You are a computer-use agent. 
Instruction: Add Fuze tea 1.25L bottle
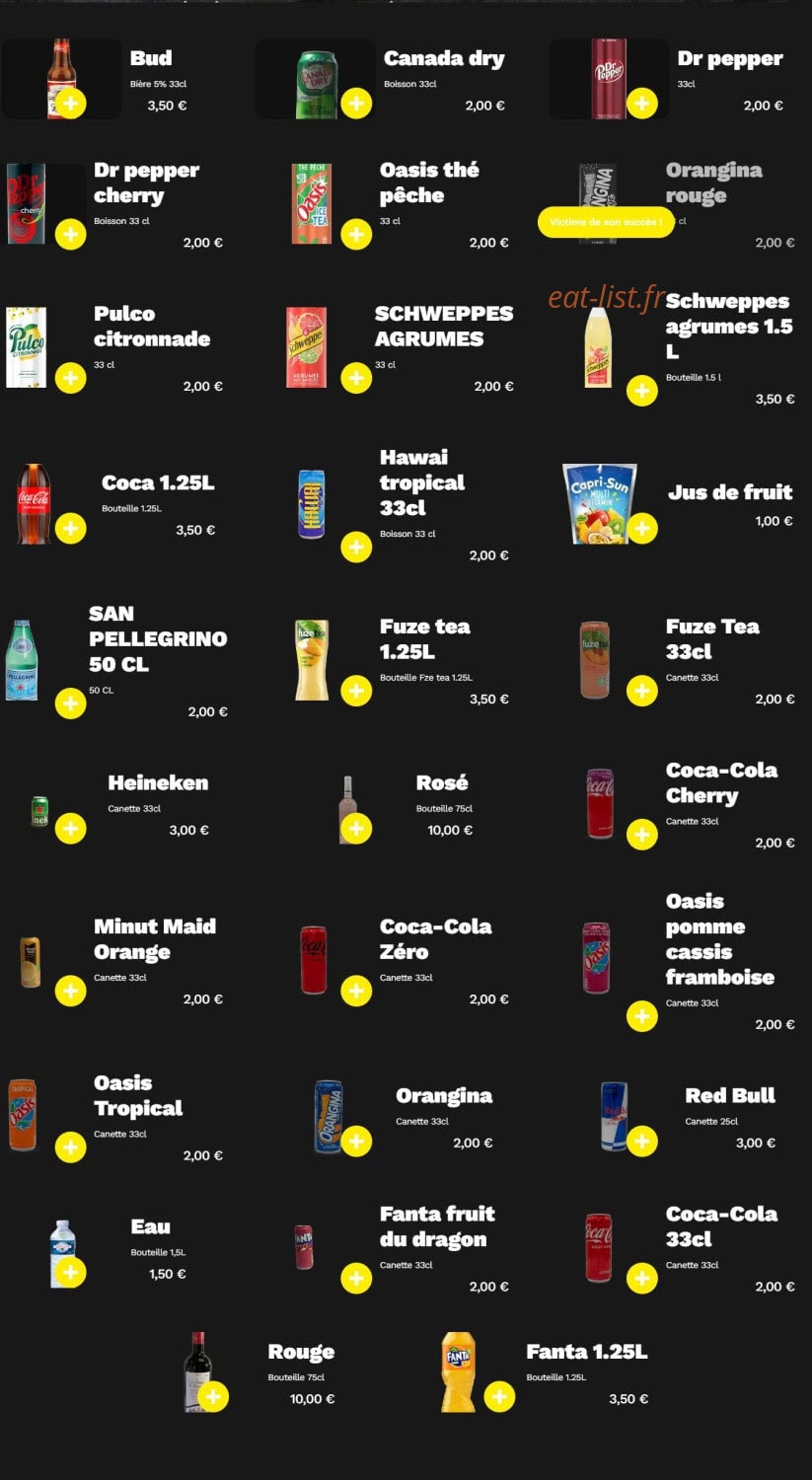(x=356, y=691)
